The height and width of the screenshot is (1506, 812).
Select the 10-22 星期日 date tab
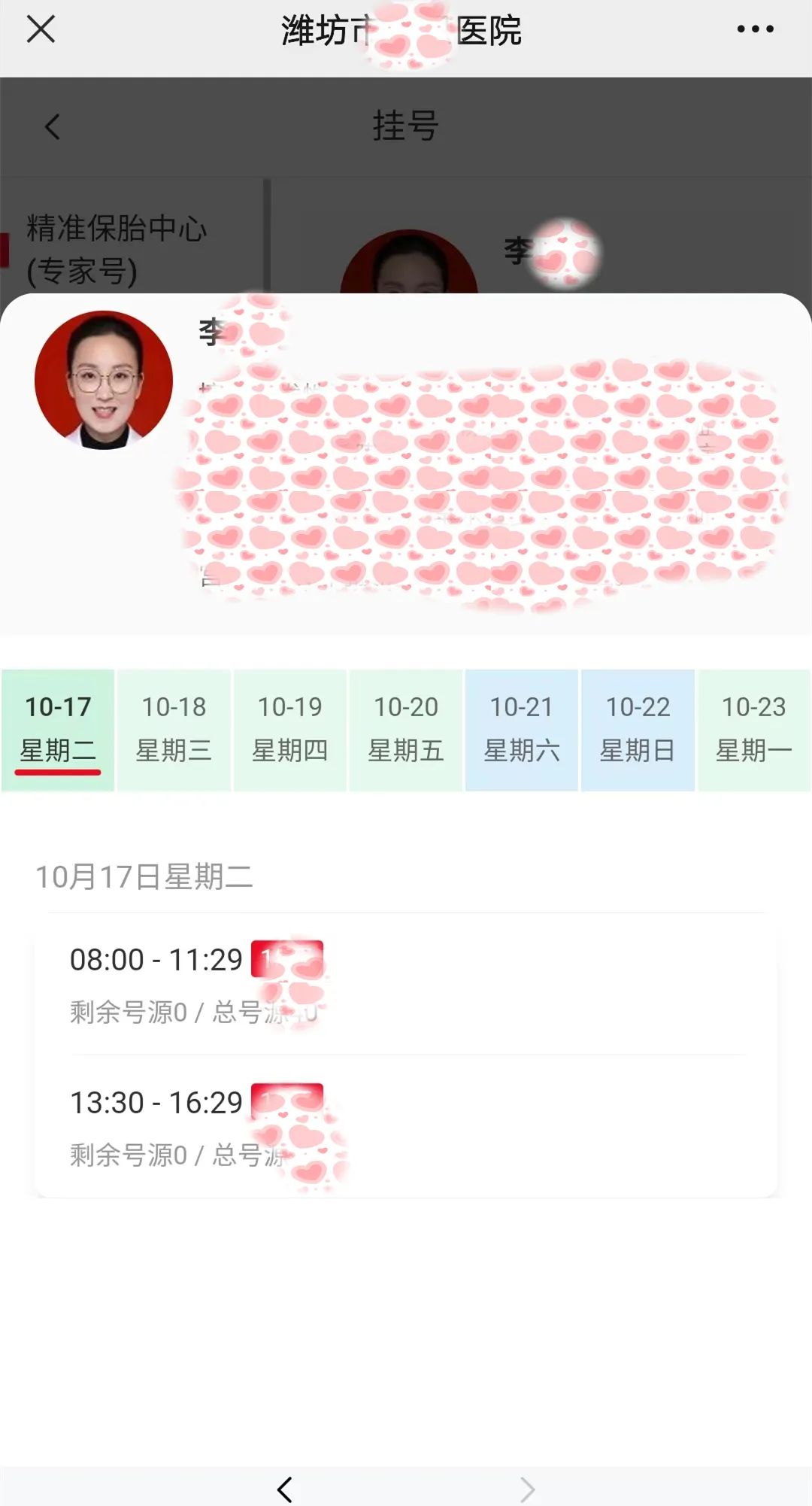coord(638,729)
